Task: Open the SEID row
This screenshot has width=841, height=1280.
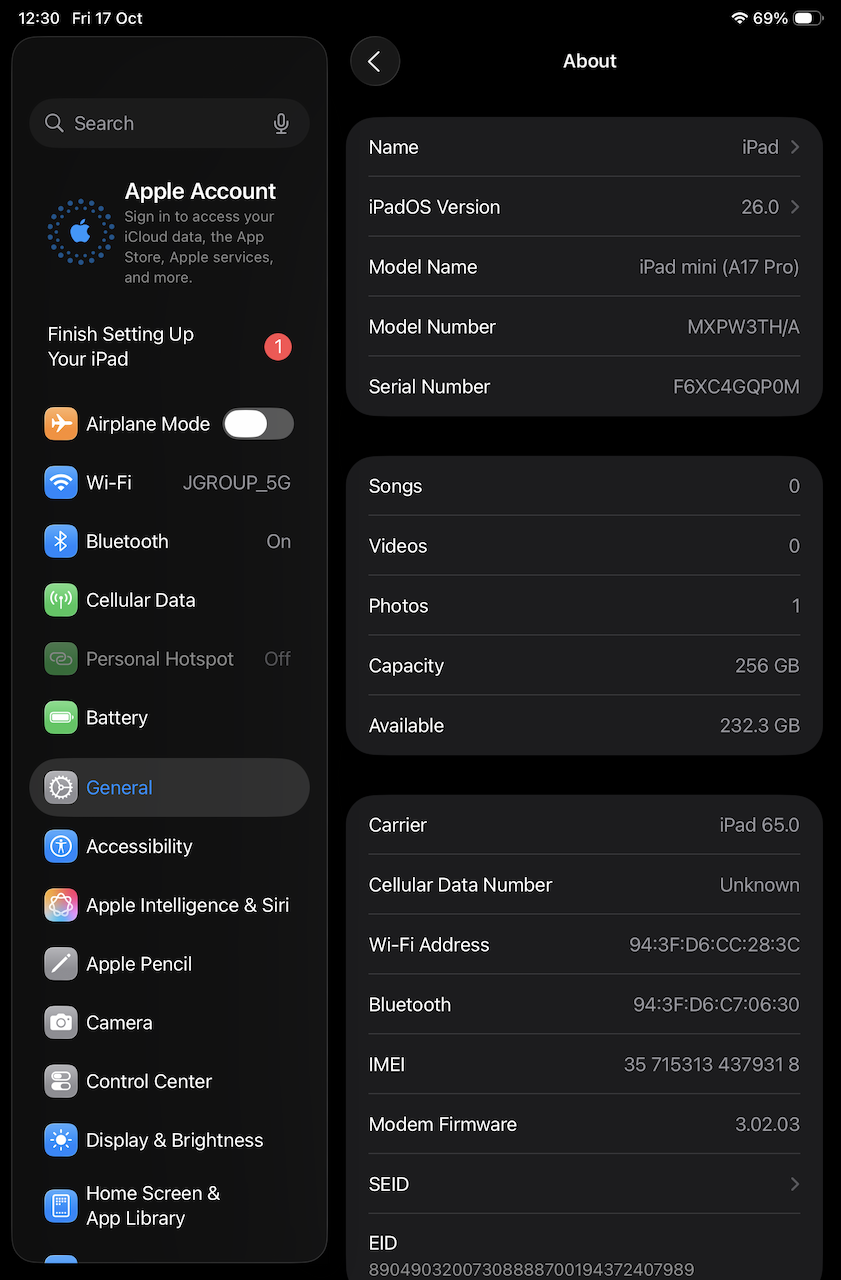Action: [x=584, y=1184]
